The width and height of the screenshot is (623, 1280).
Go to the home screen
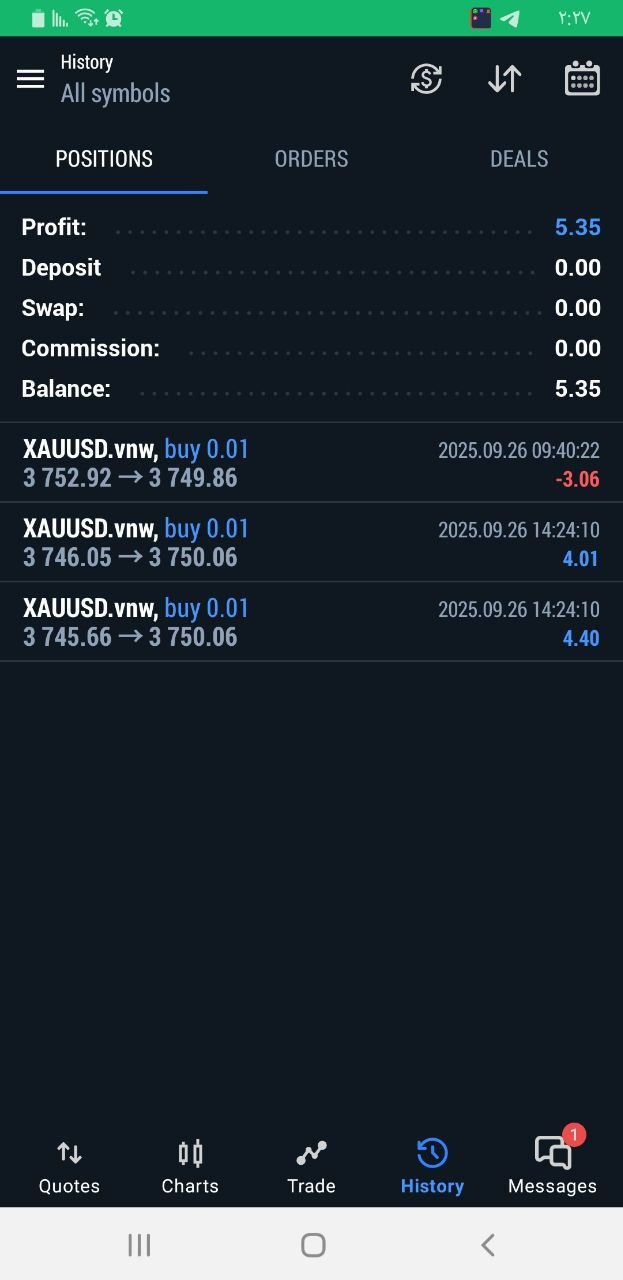coord(313,1245)
